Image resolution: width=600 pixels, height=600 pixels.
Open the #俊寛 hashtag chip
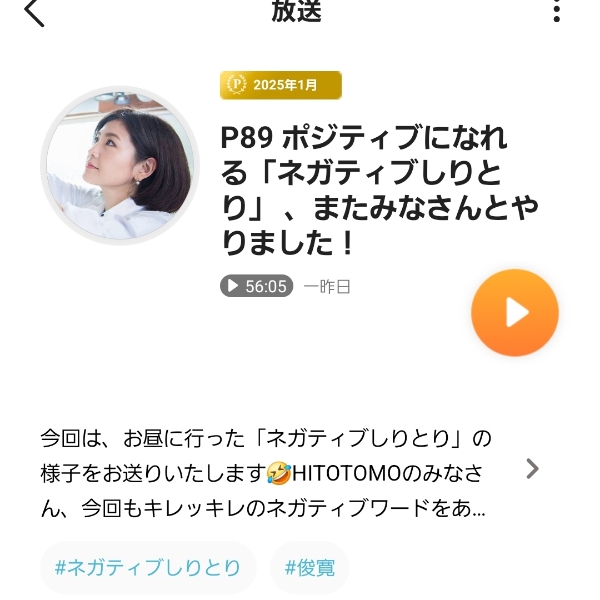[310, 568]
